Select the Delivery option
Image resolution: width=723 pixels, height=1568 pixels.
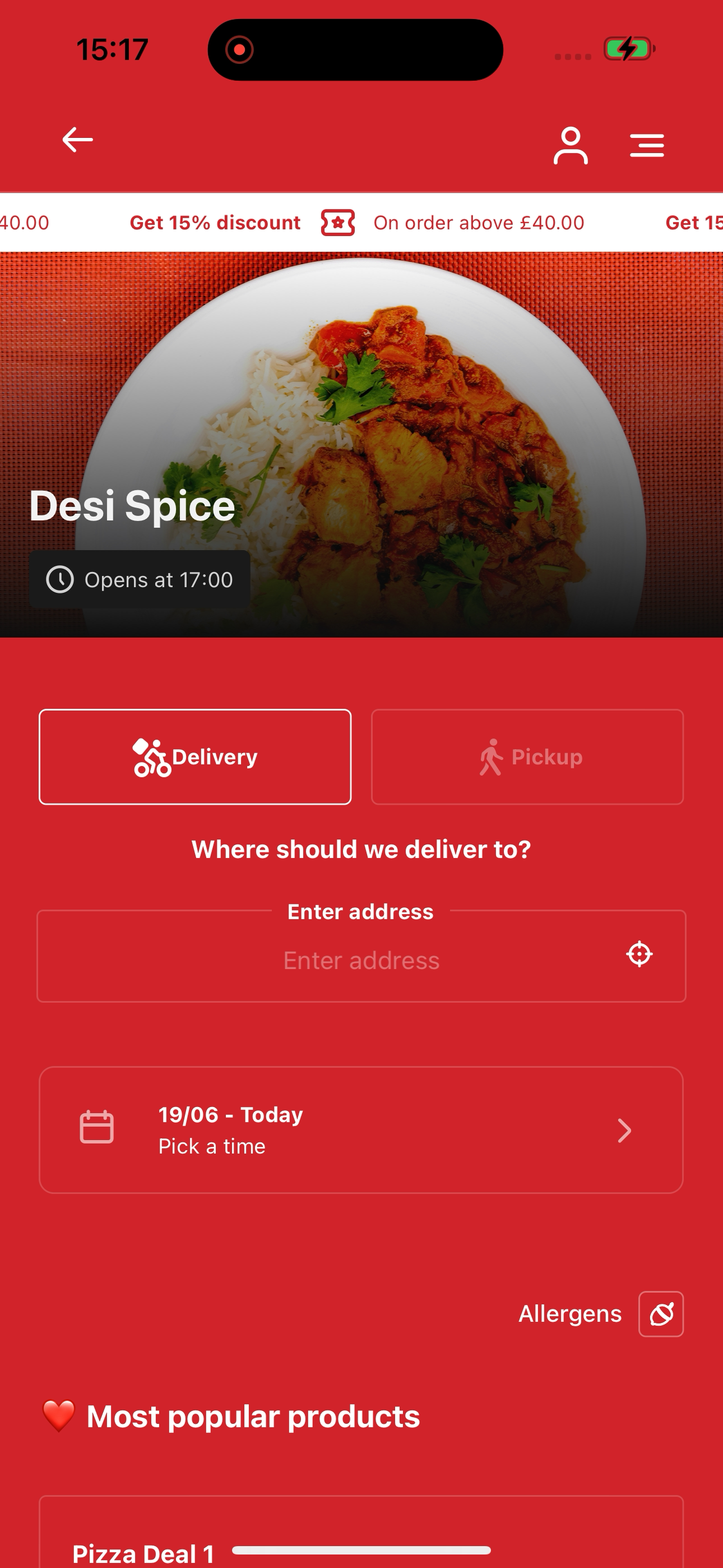tap(196, 757)
